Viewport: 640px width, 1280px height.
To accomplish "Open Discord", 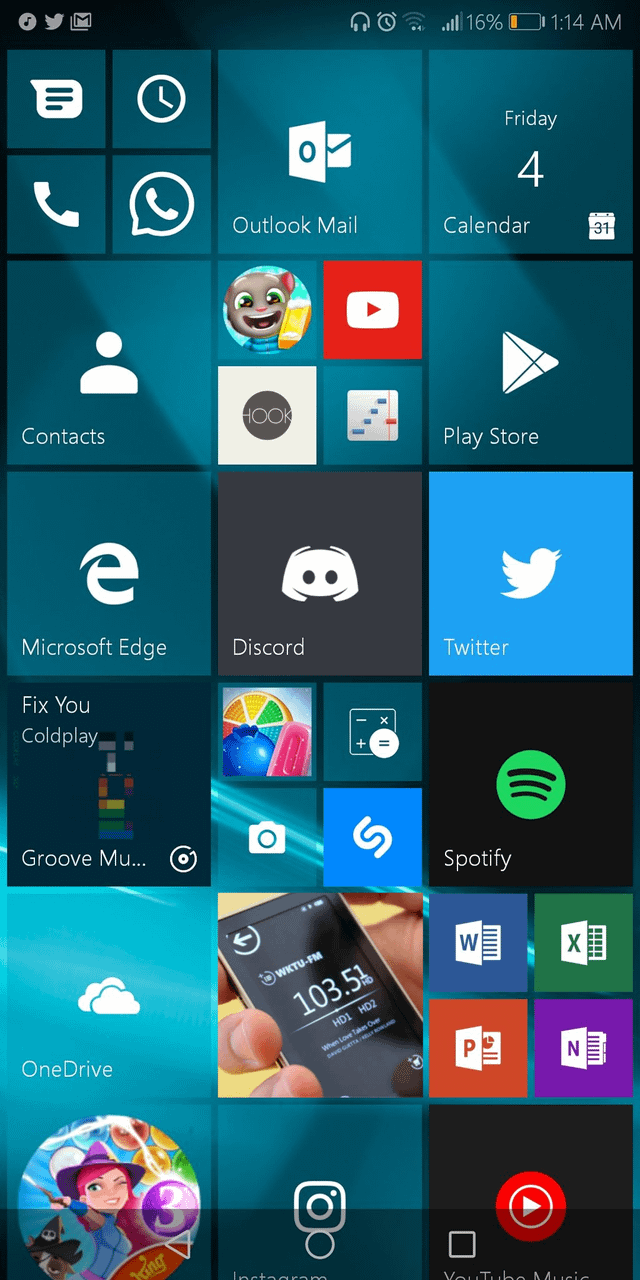I will 320,574.
